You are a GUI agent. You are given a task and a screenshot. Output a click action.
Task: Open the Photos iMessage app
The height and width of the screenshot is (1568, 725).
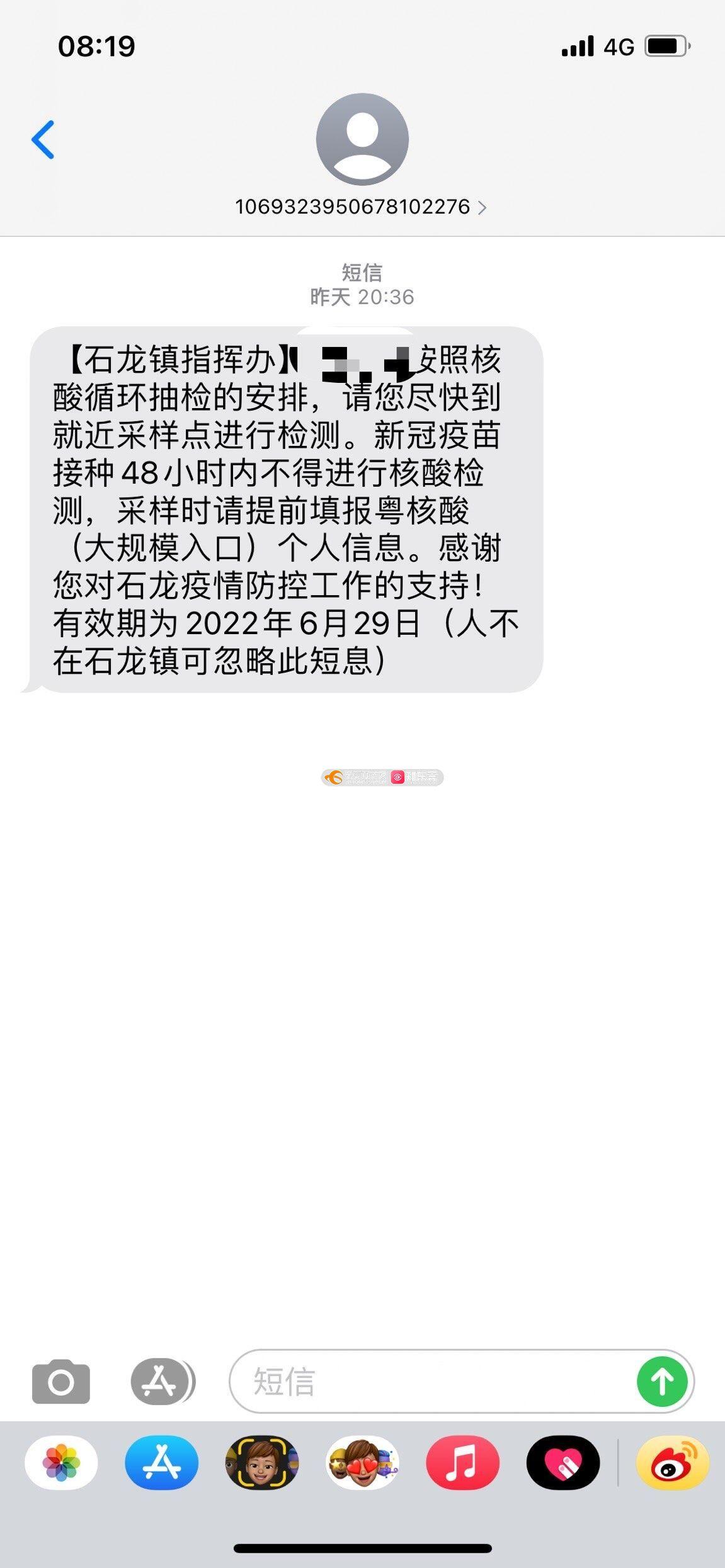[61, 1462]
